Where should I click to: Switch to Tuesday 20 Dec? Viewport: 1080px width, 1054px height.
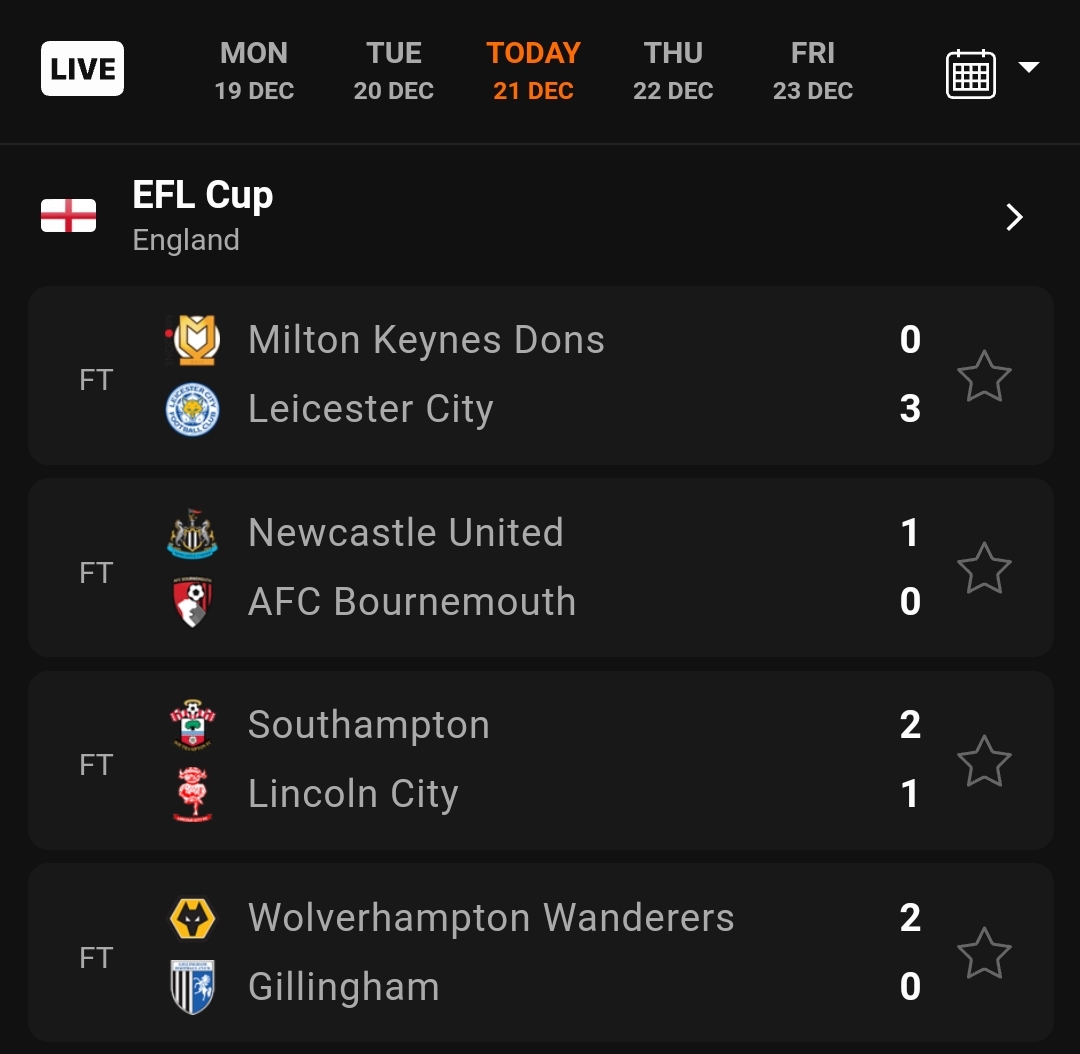coord(393,71)
